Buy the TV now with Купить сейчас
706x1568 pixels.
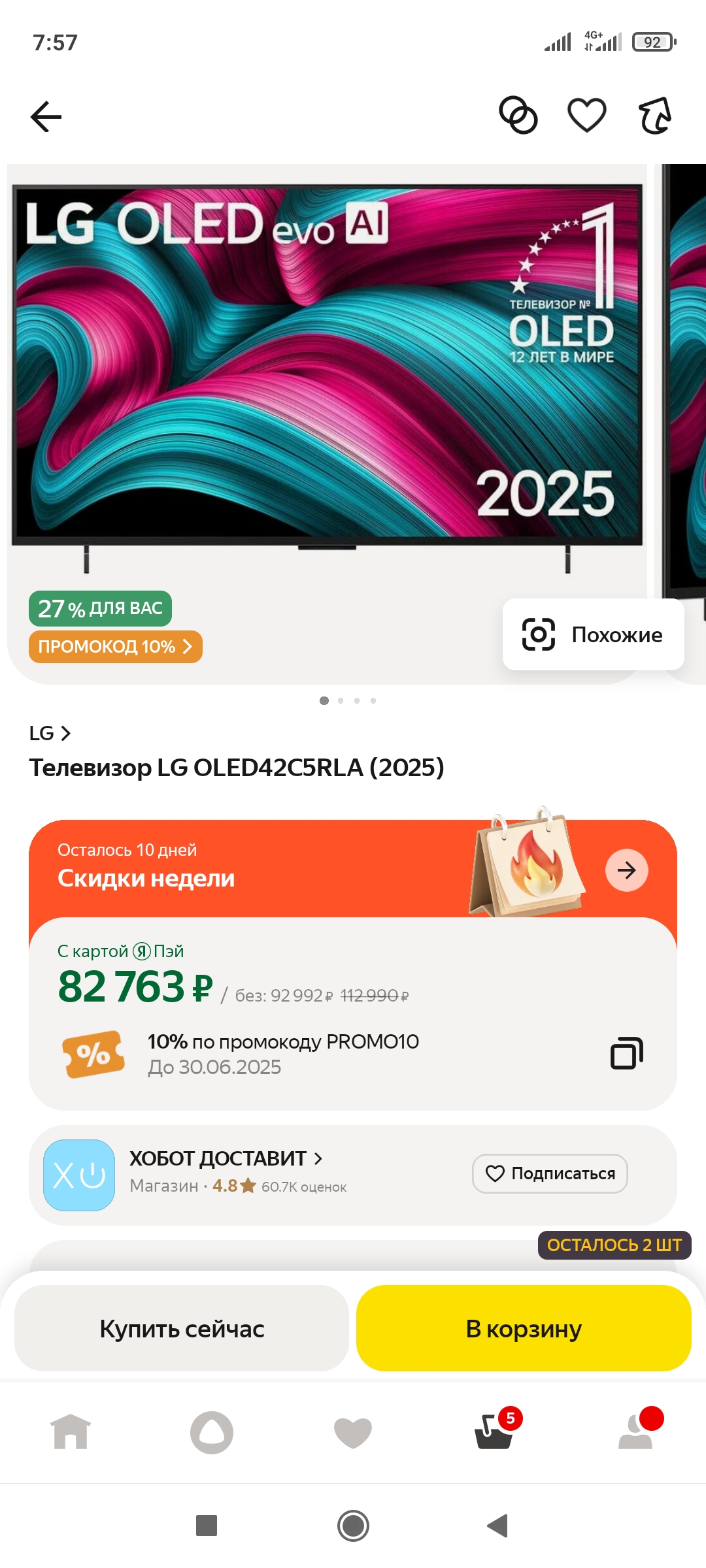182,1329
